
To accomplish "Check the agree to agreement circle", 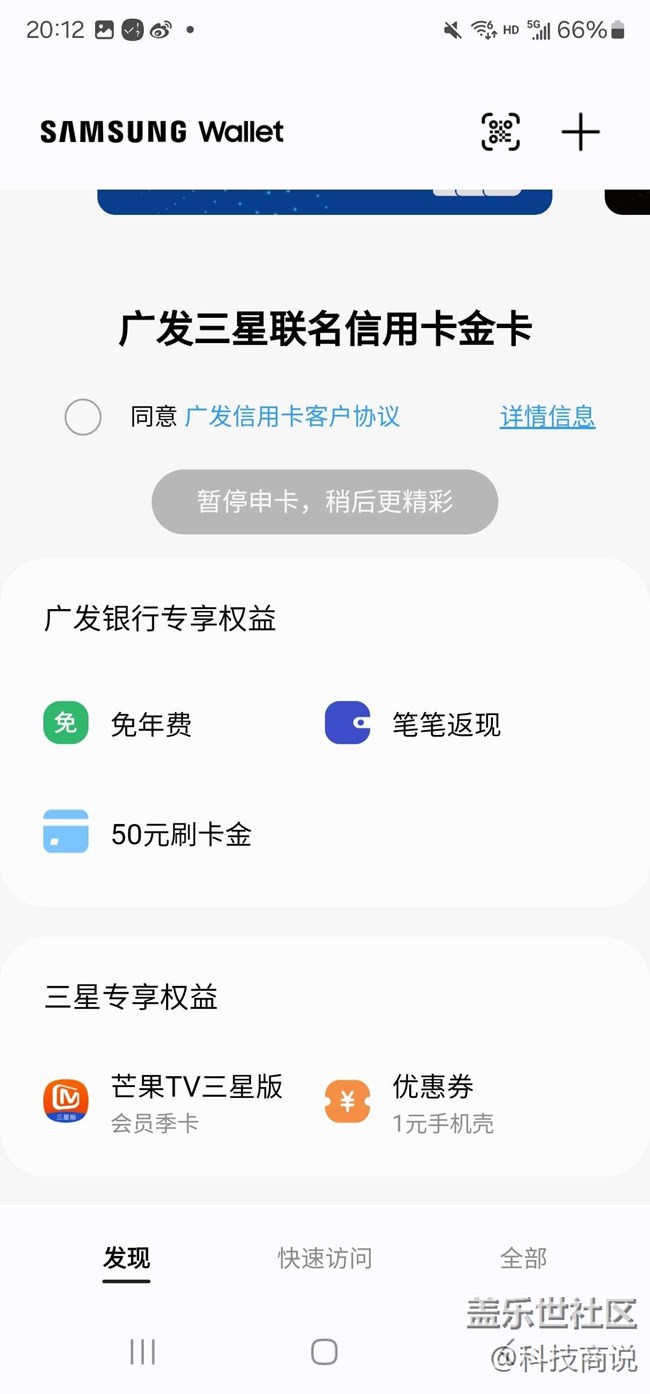I will (x=83, y=417).
